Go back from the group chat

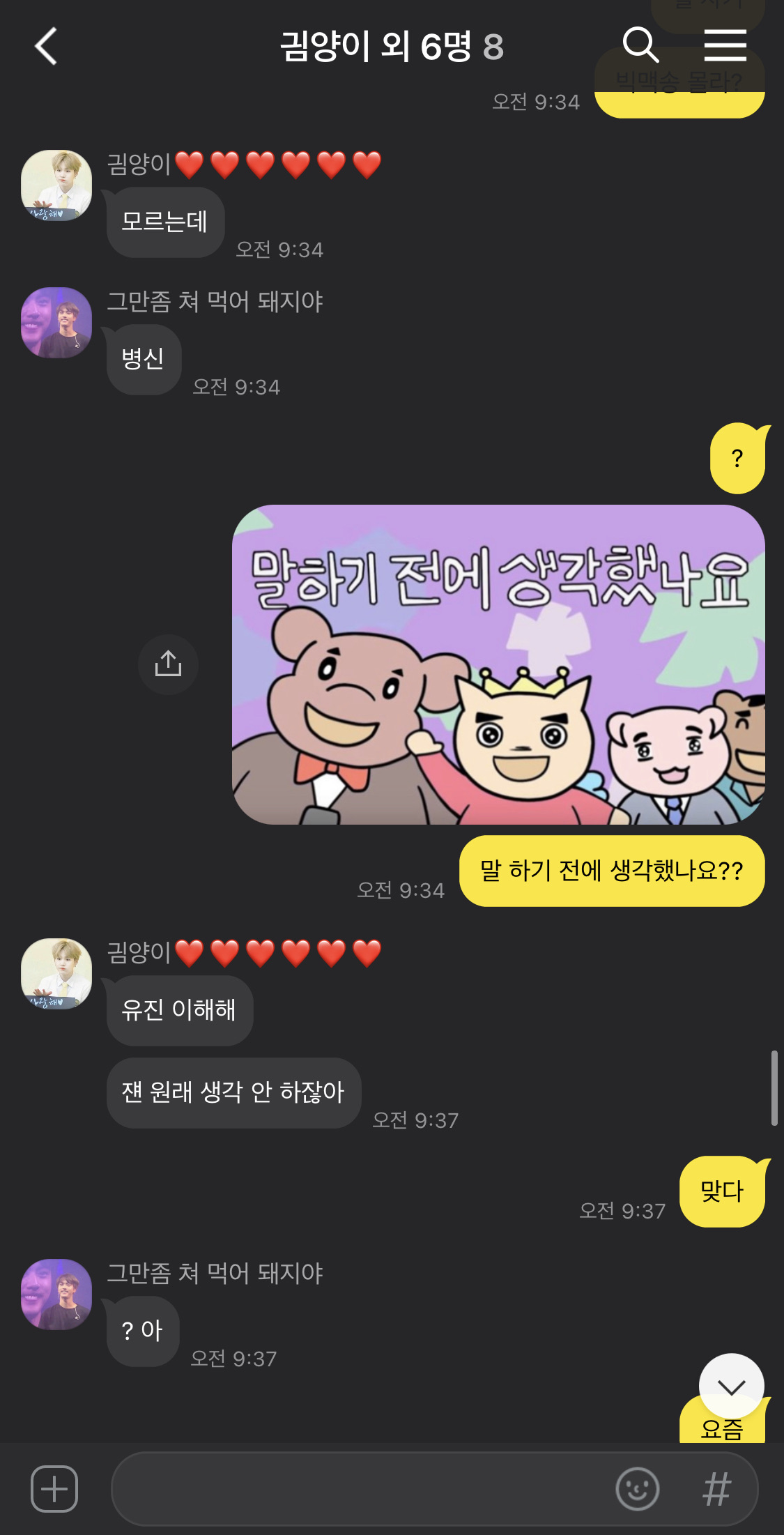click(46, 47)
